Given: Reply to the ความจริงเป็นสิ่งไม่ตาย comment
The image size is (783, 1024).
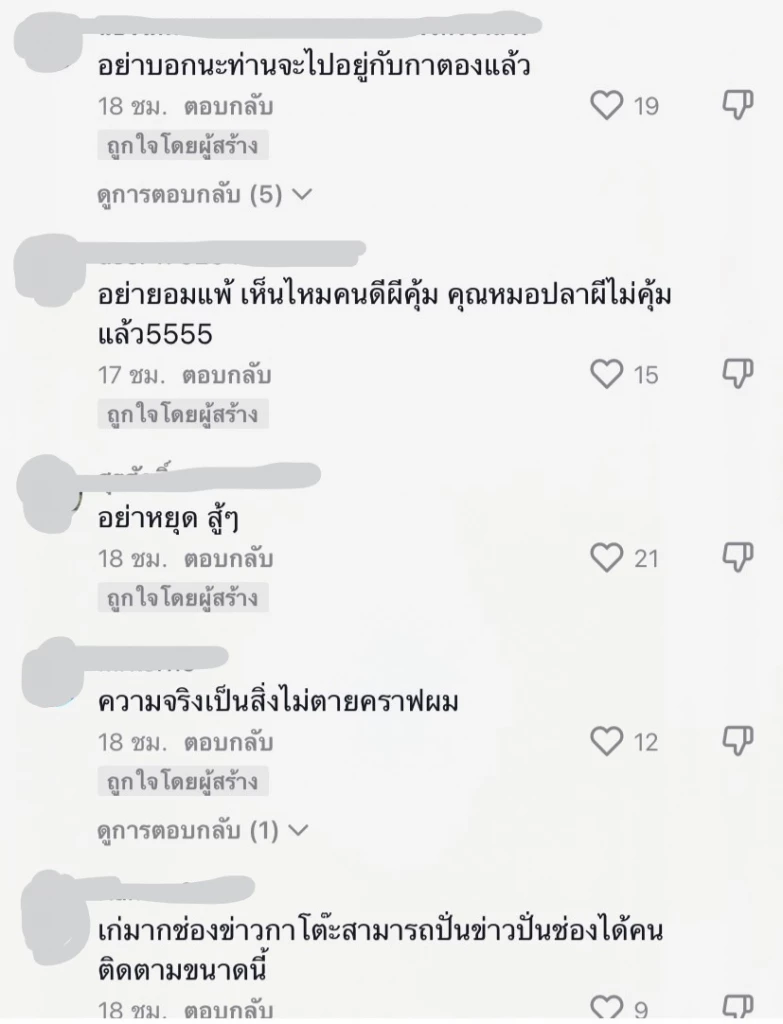Looking at the screenshot, I should [x=228, y=743].
